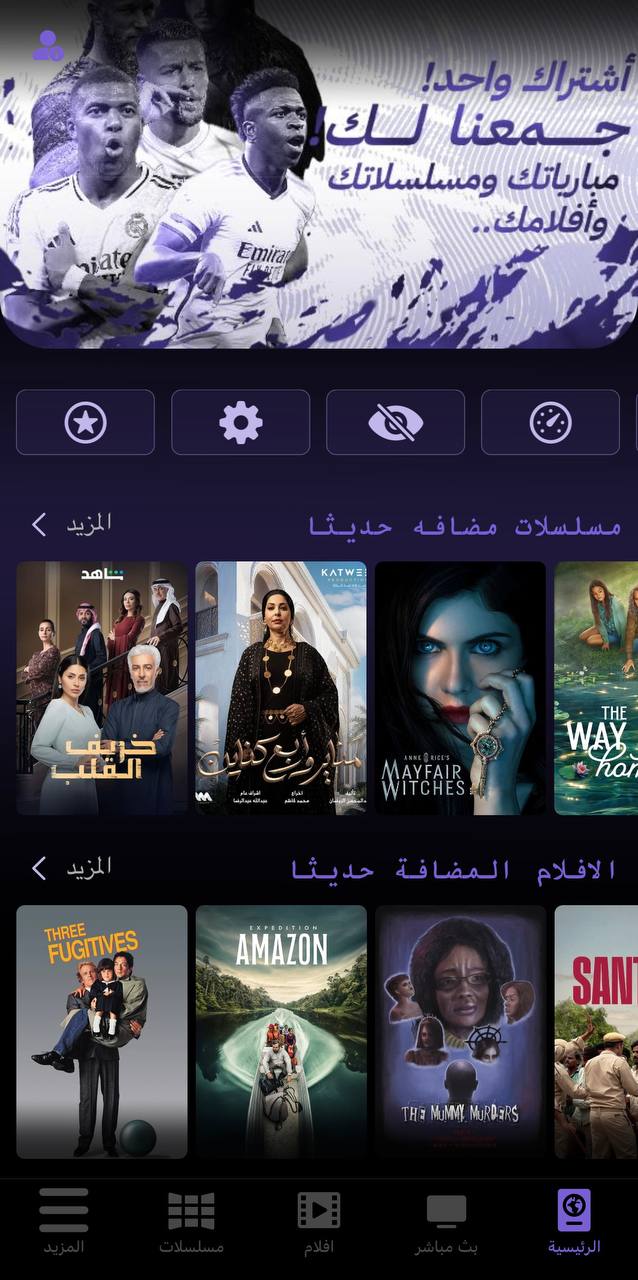
Task: Open the settings gear button
Action: (x=240, y=423)
